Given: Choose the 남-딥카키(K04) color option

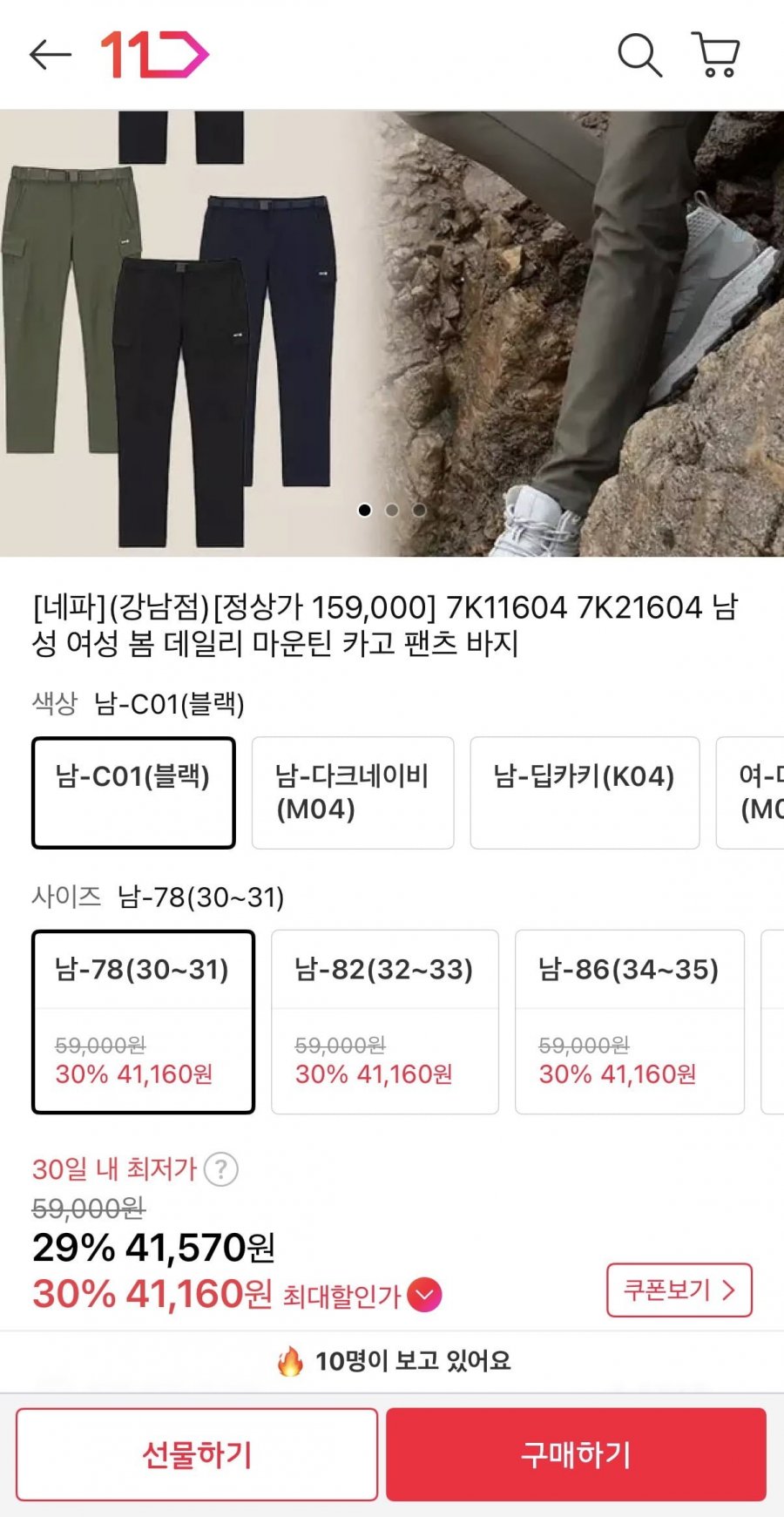Looking at the screenshot, I should point(585,792).
